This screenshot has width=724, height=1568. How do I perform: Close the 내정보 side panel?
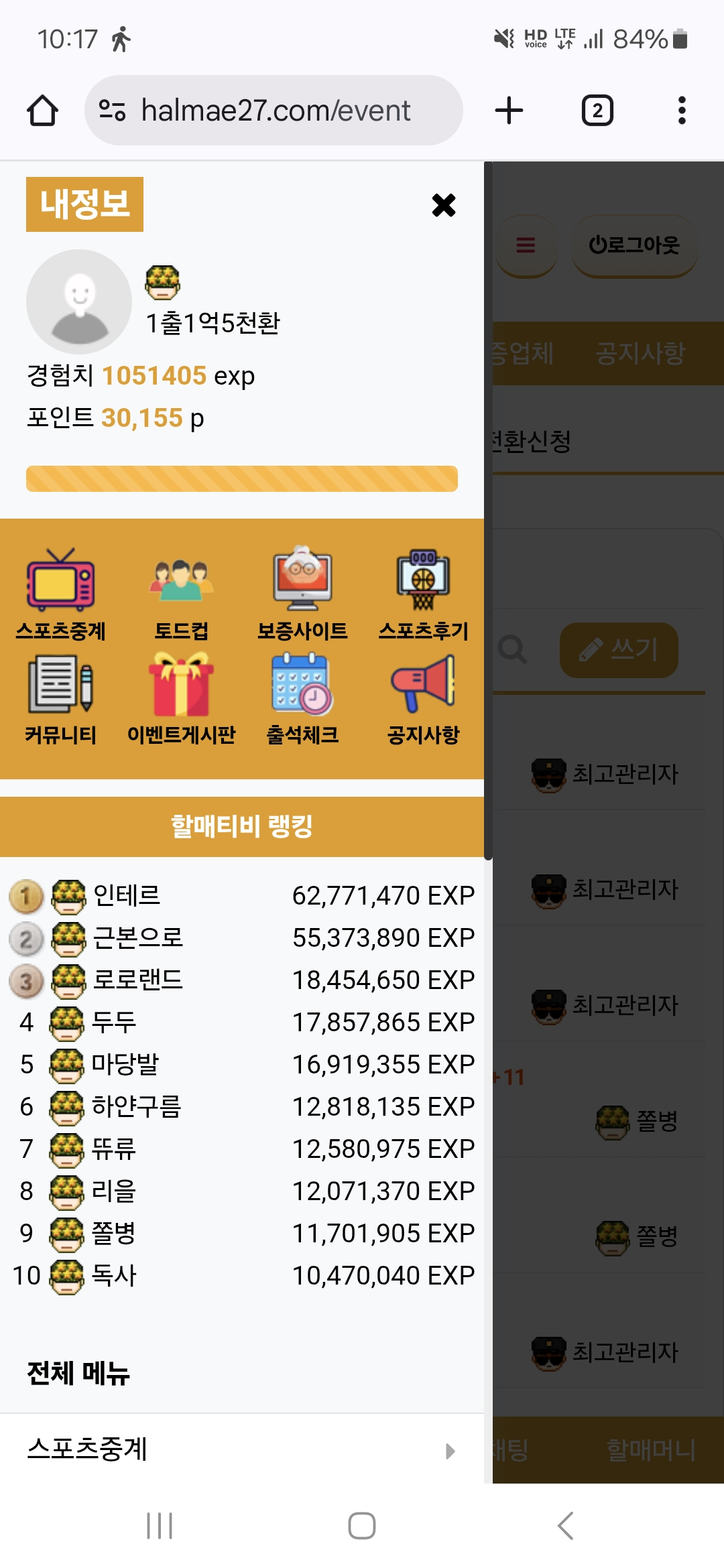pyautogui.click(x=443, y=205)
